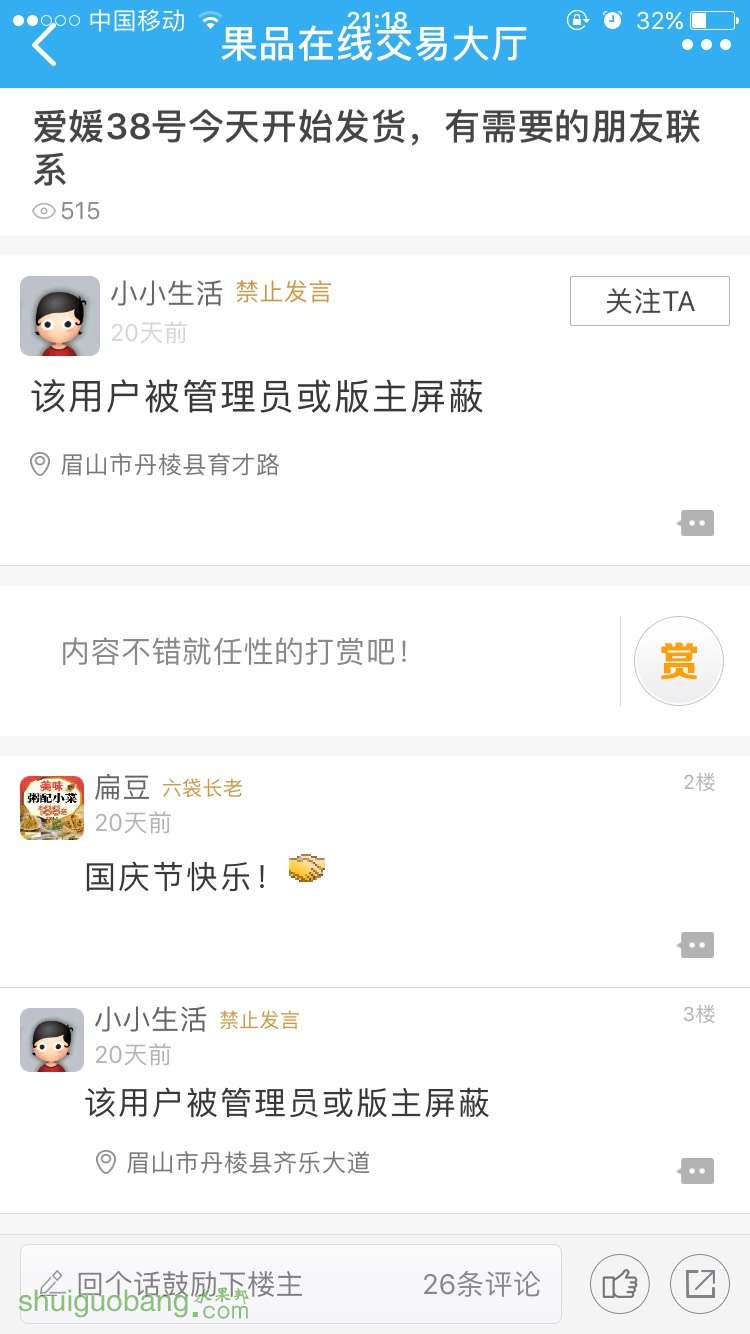Image resolution: width=750 pixels, height=1334 pixels.
Task: View 小小生活's avatar on the 3楼 comment
Action: tap(52, 1040)
